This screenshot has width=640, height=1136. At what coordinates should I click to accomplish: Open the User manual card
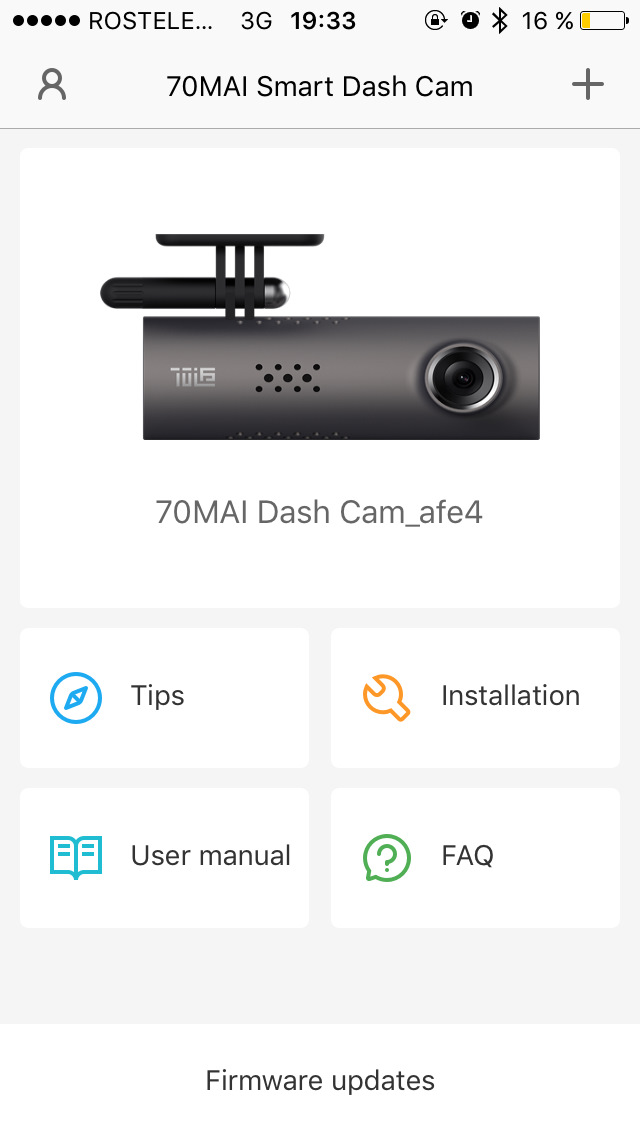(165, 857)
